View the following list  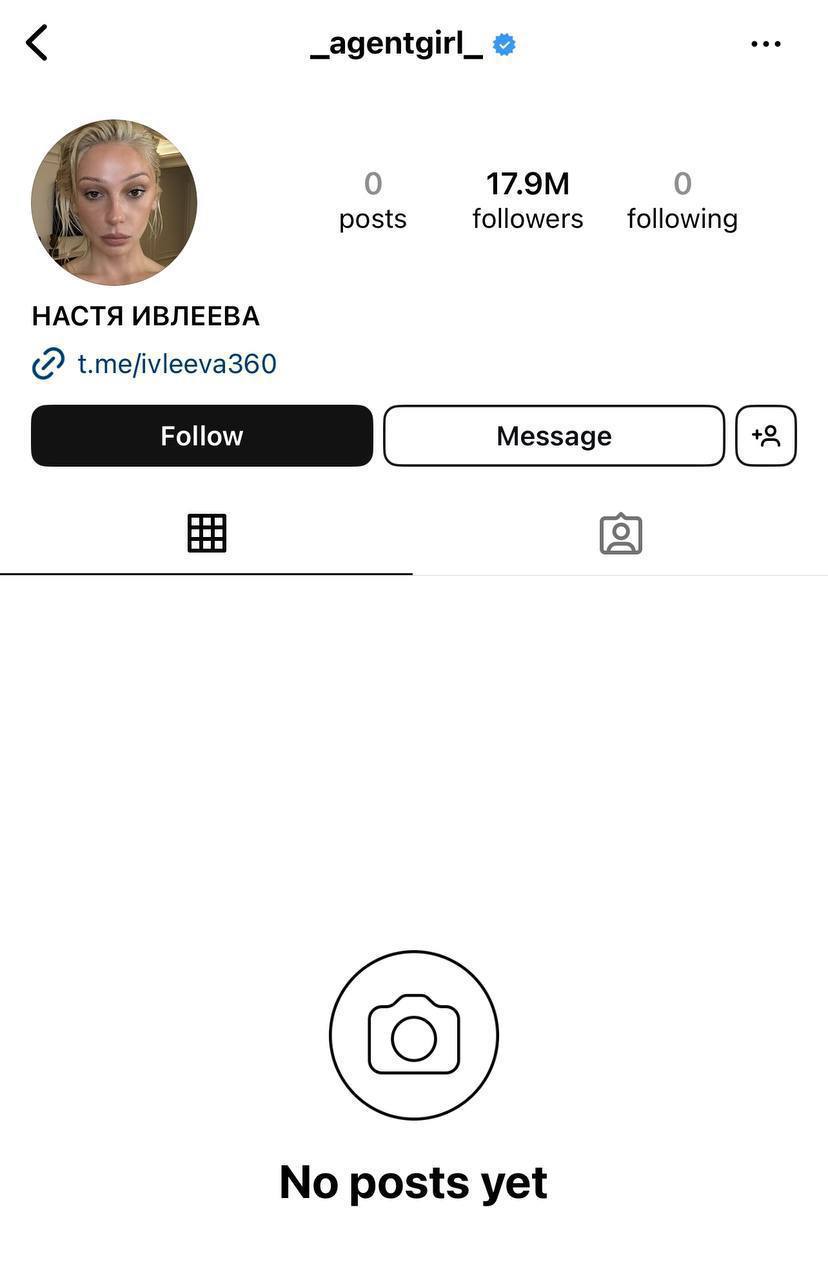(682, 200)
